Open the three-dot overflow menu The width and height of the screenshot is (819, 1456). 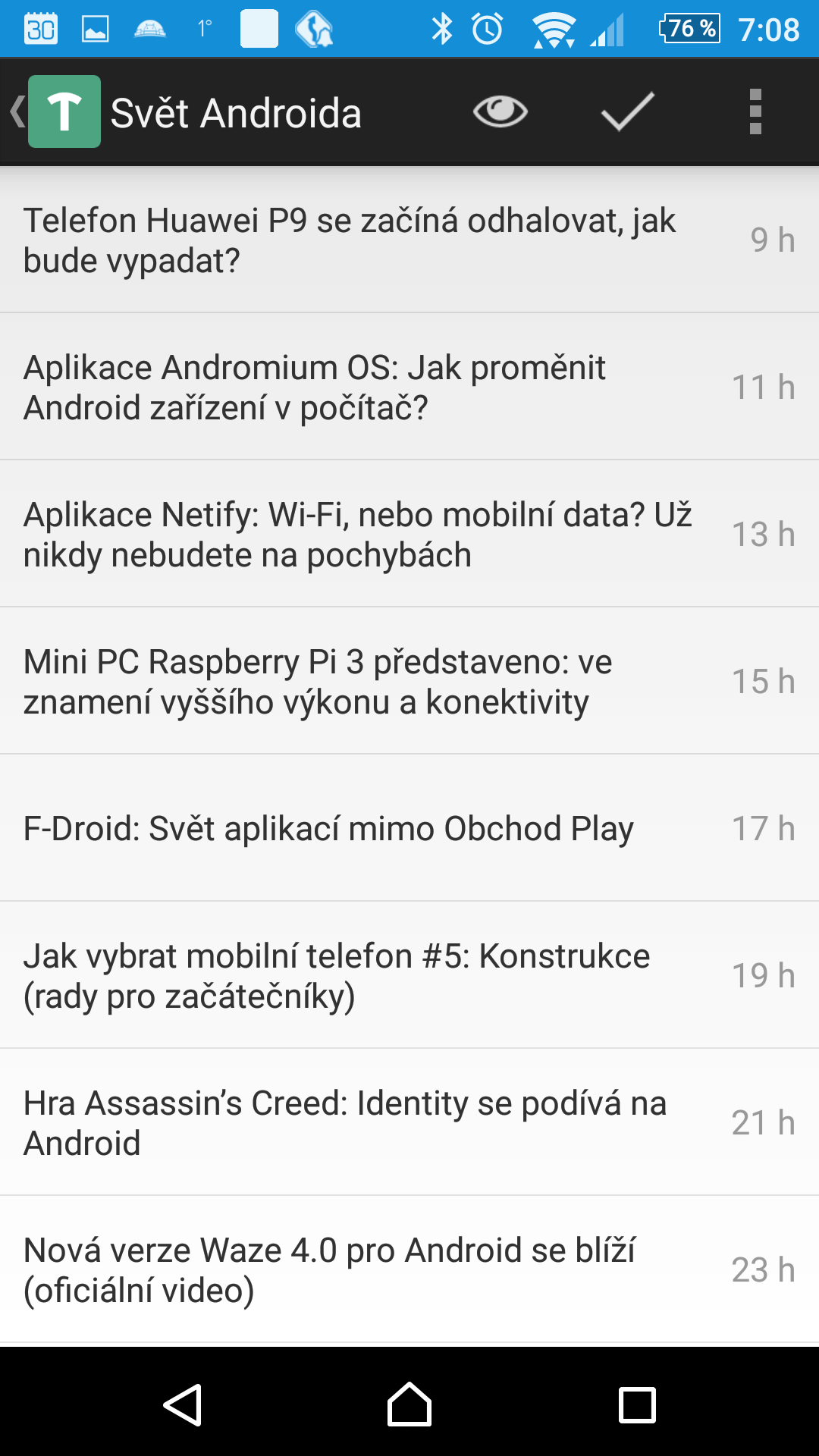[755, 111]
